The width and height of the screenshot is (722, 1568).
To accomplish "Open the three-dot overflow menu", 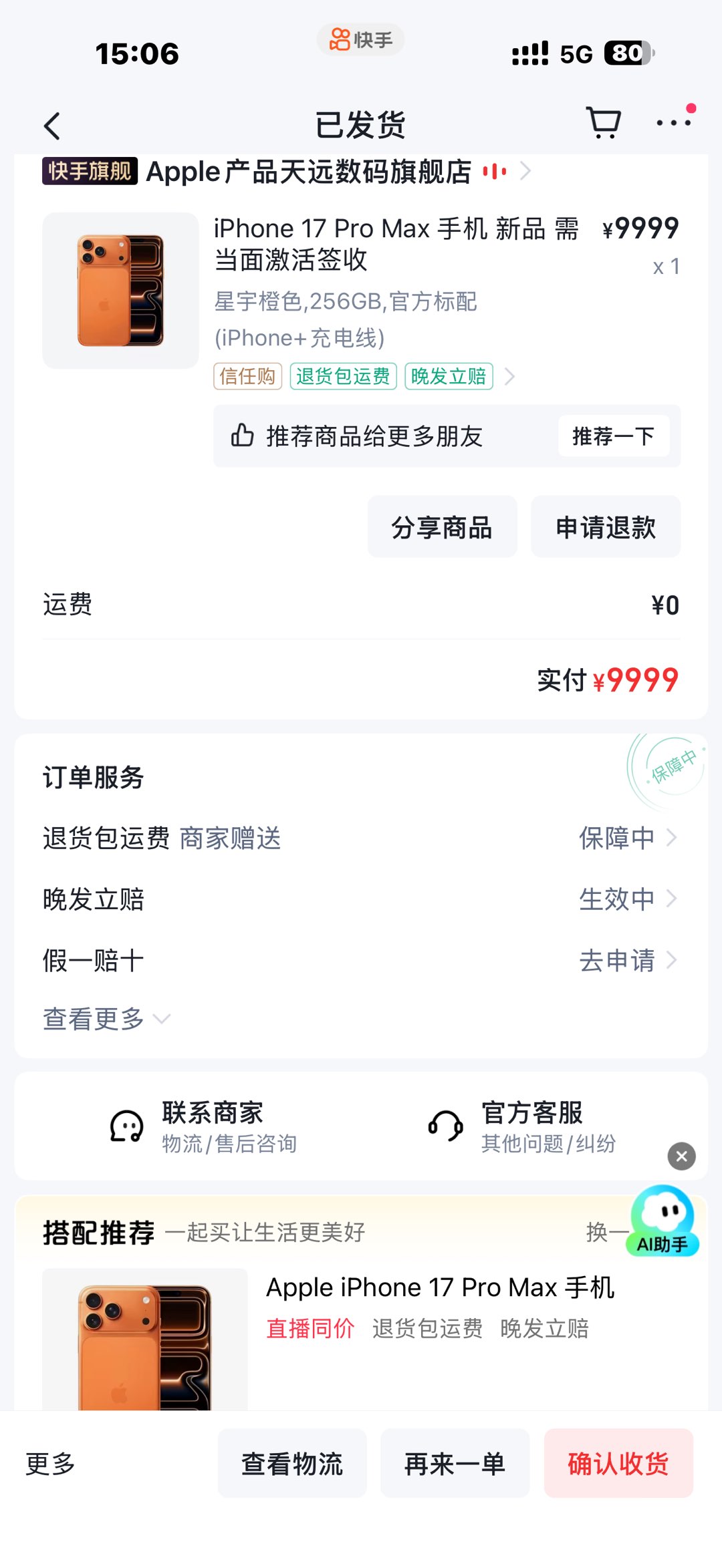I will [x=673, y=123].
